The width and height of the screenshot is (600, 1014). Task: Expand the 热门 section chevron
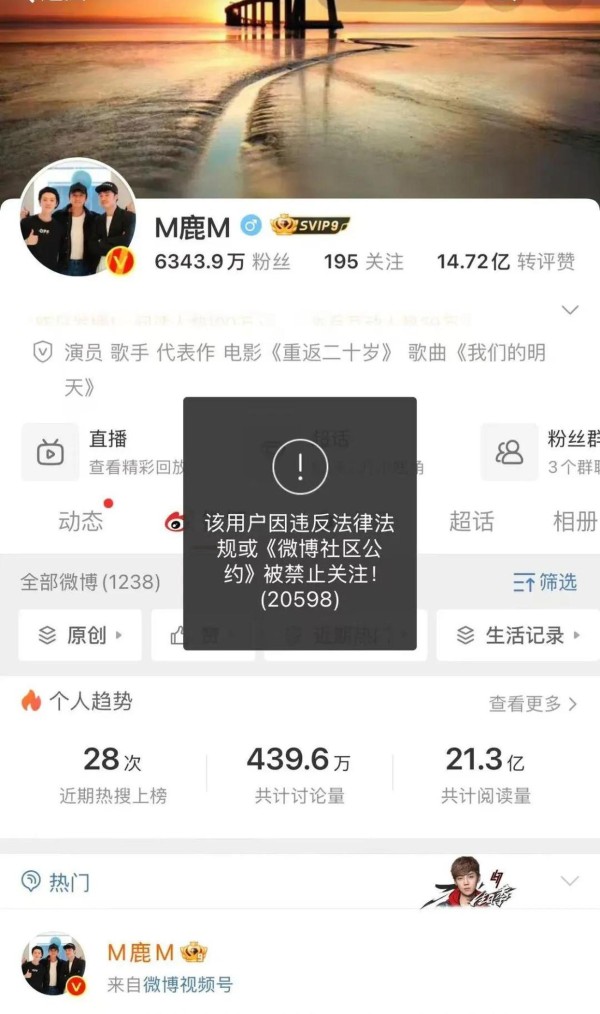[570, 881]
